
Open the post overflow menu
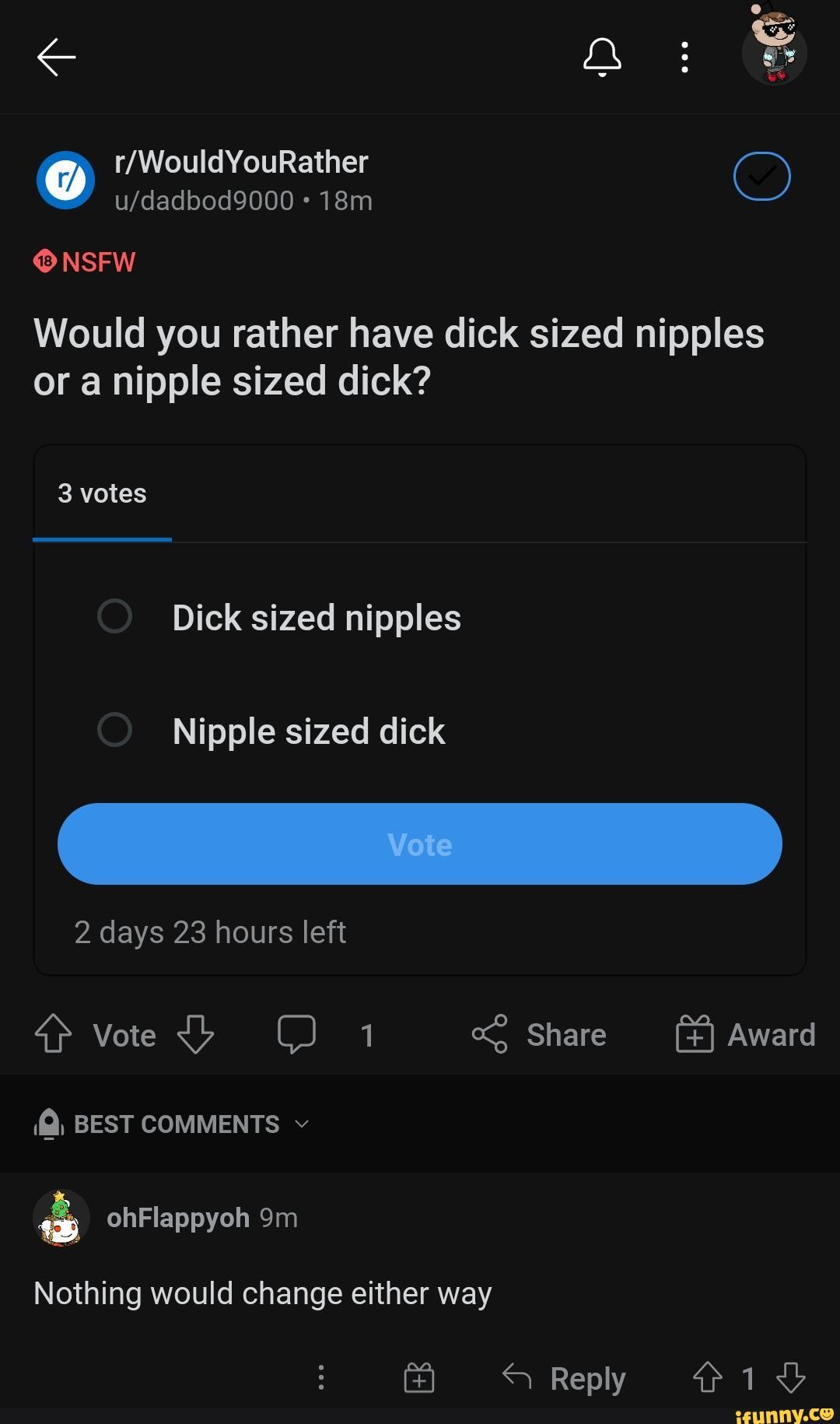684,57
